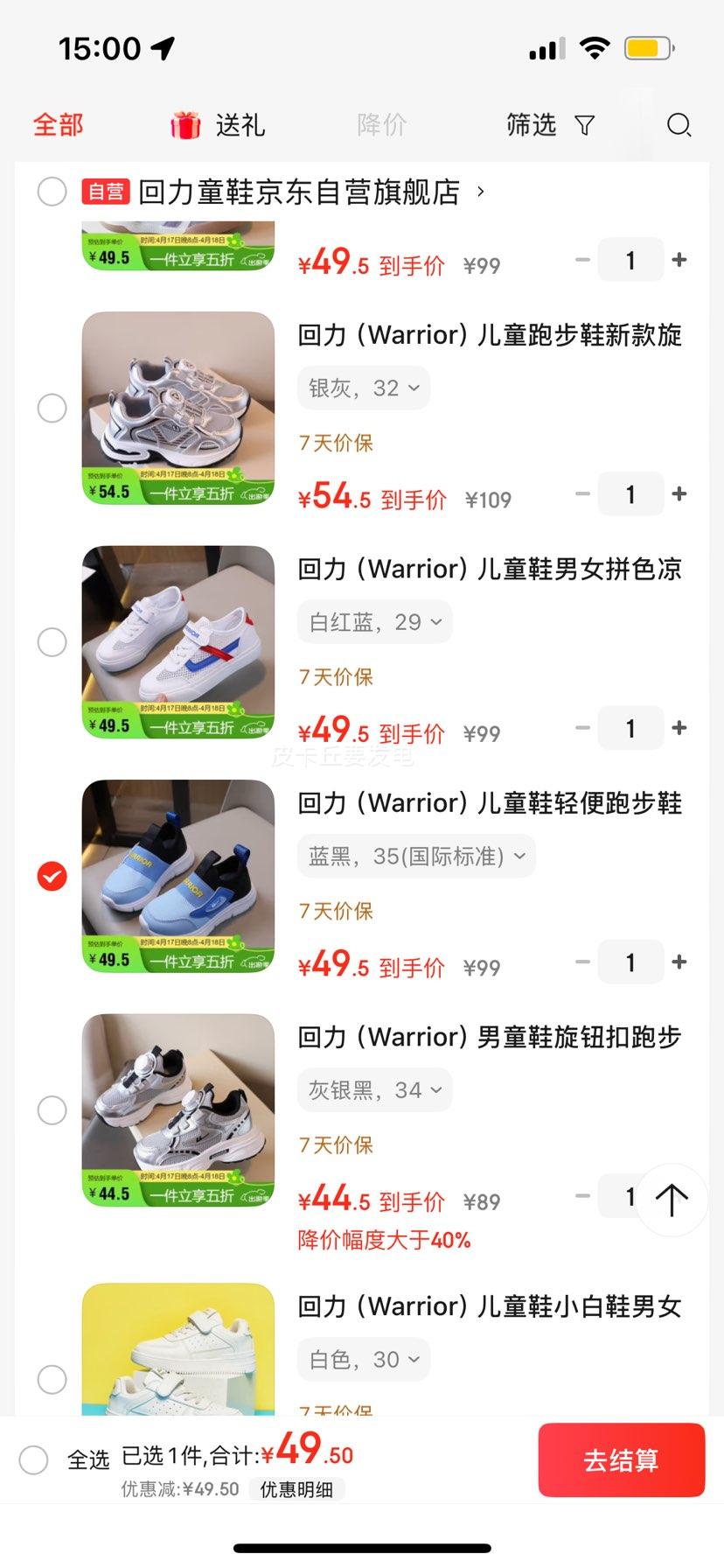The width and height of the screenshot is (724, 1568).
Task: Tap the 去结算 checkout button
Action: click(622, 1459)
